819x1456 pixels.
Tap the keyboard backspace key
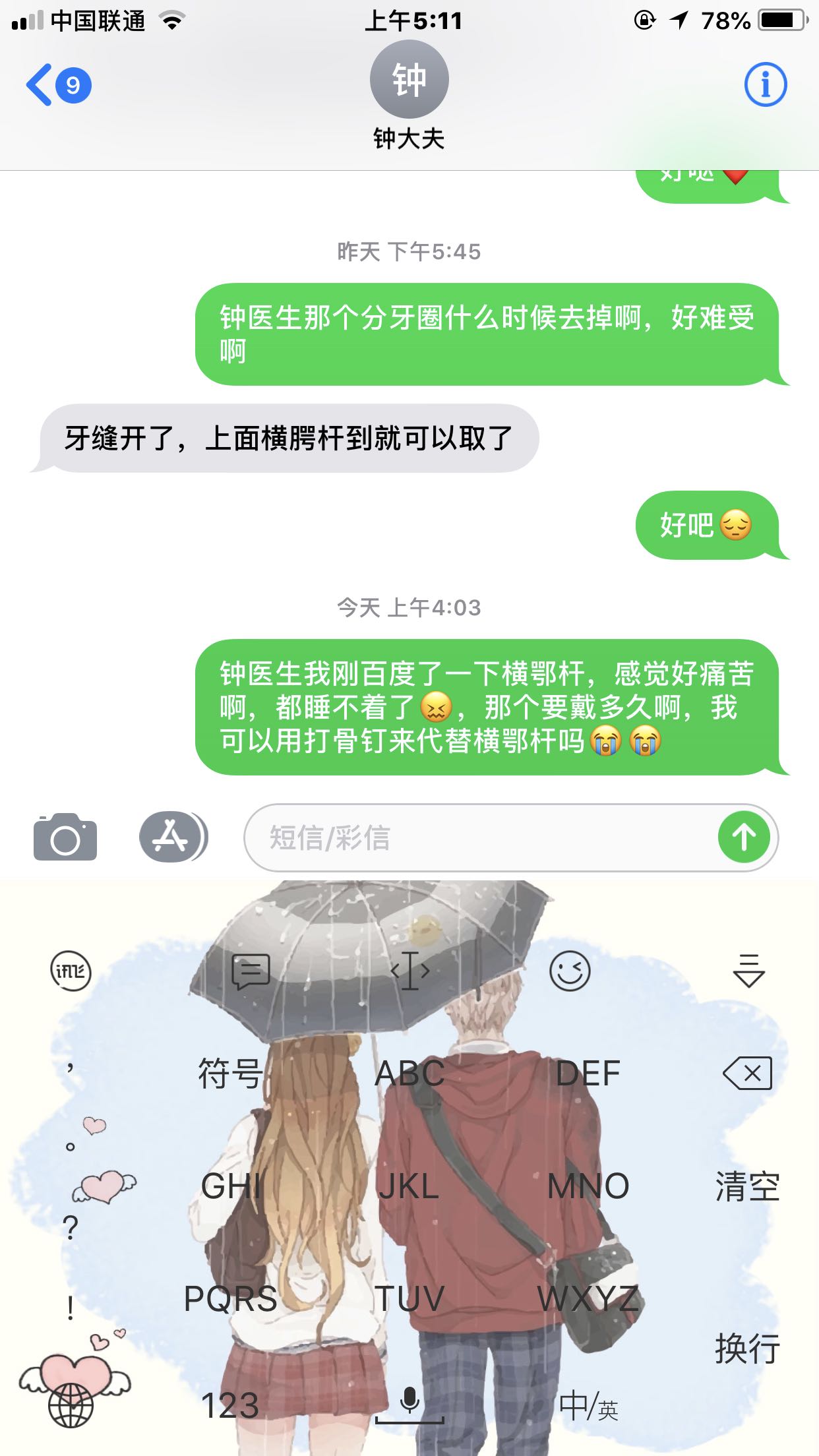point(748,1074)
